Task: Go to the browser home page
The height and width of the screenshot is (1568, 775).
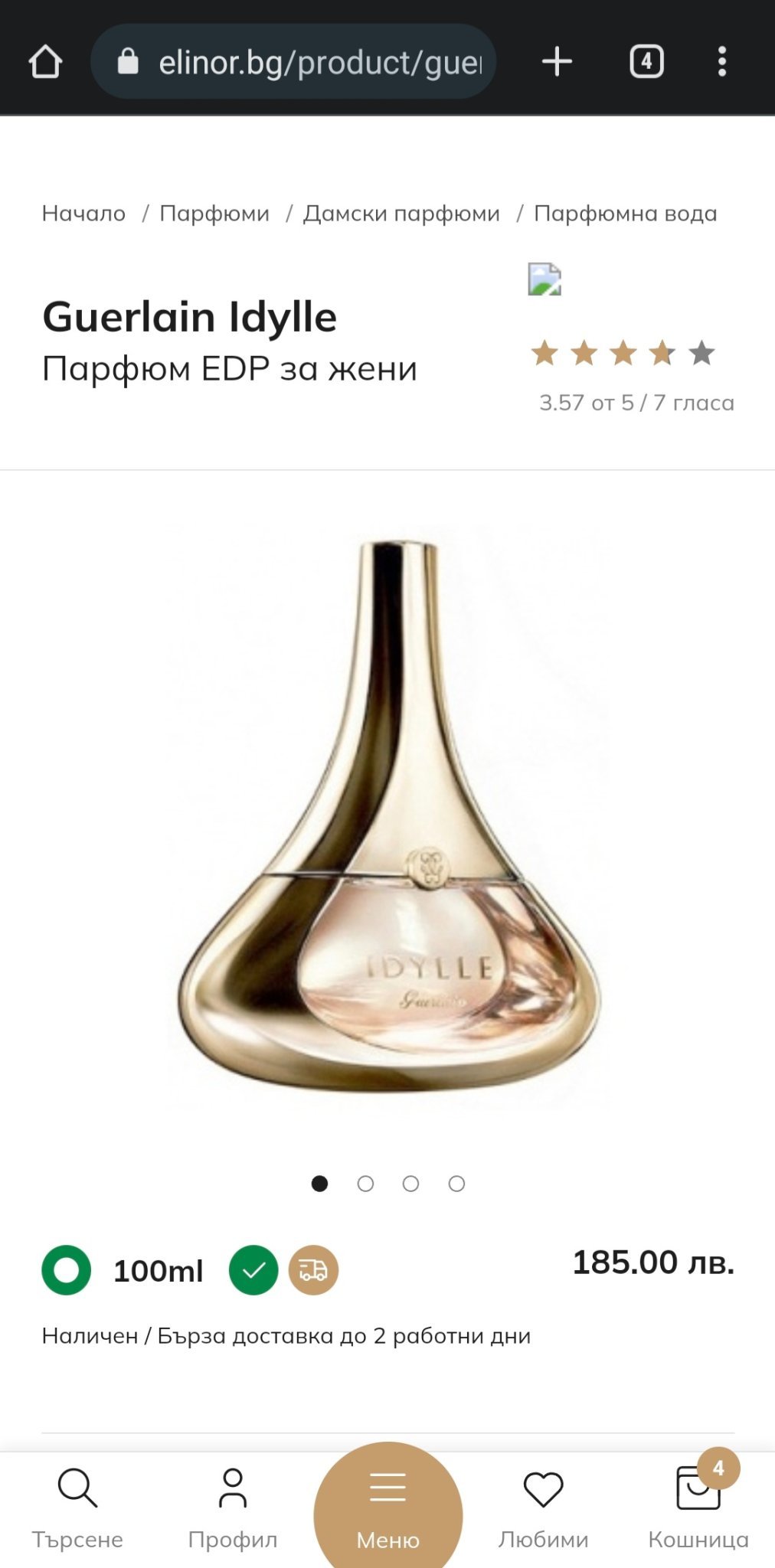Action: (45, 61)
